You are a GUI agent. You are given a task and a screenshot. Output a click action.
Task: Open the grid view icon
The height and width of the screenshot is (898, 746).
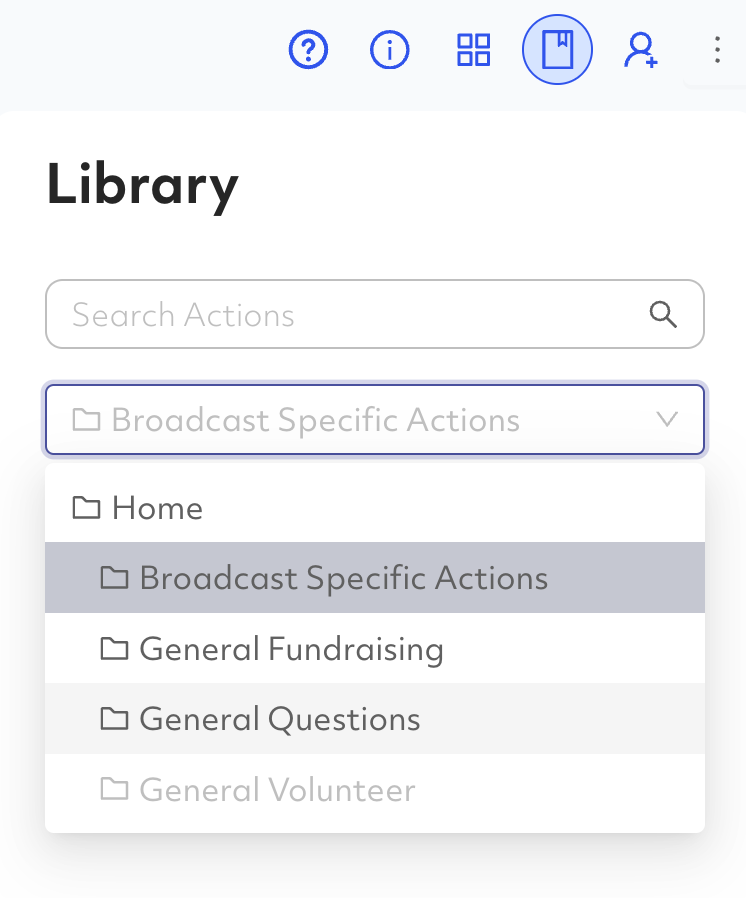pyautogui.click(x=473, y=49)
